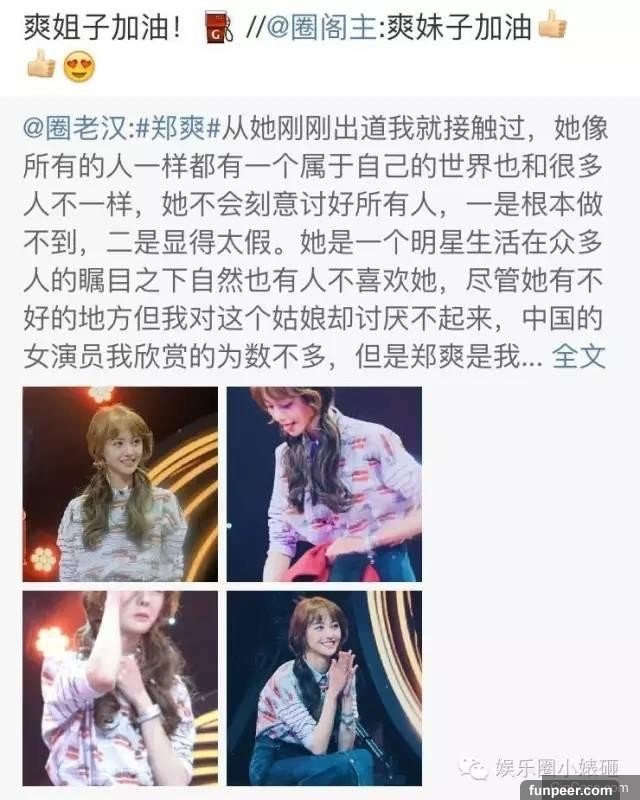This screenshot has height=800, width=640.
Task: Open the photo of the girl bending forward
Action: [x=324, y=484]
